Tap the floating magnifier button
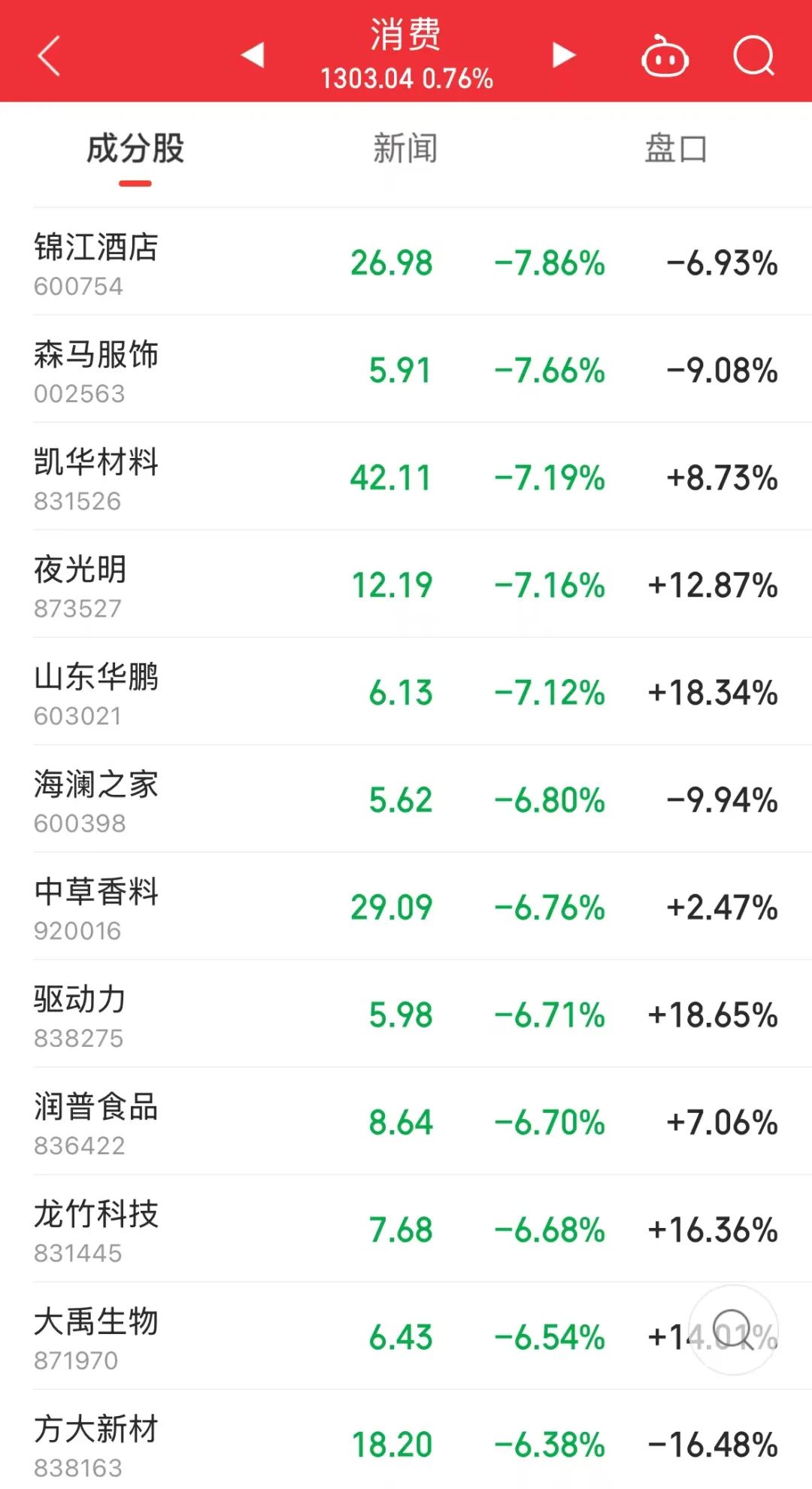 click(733, 1330)
